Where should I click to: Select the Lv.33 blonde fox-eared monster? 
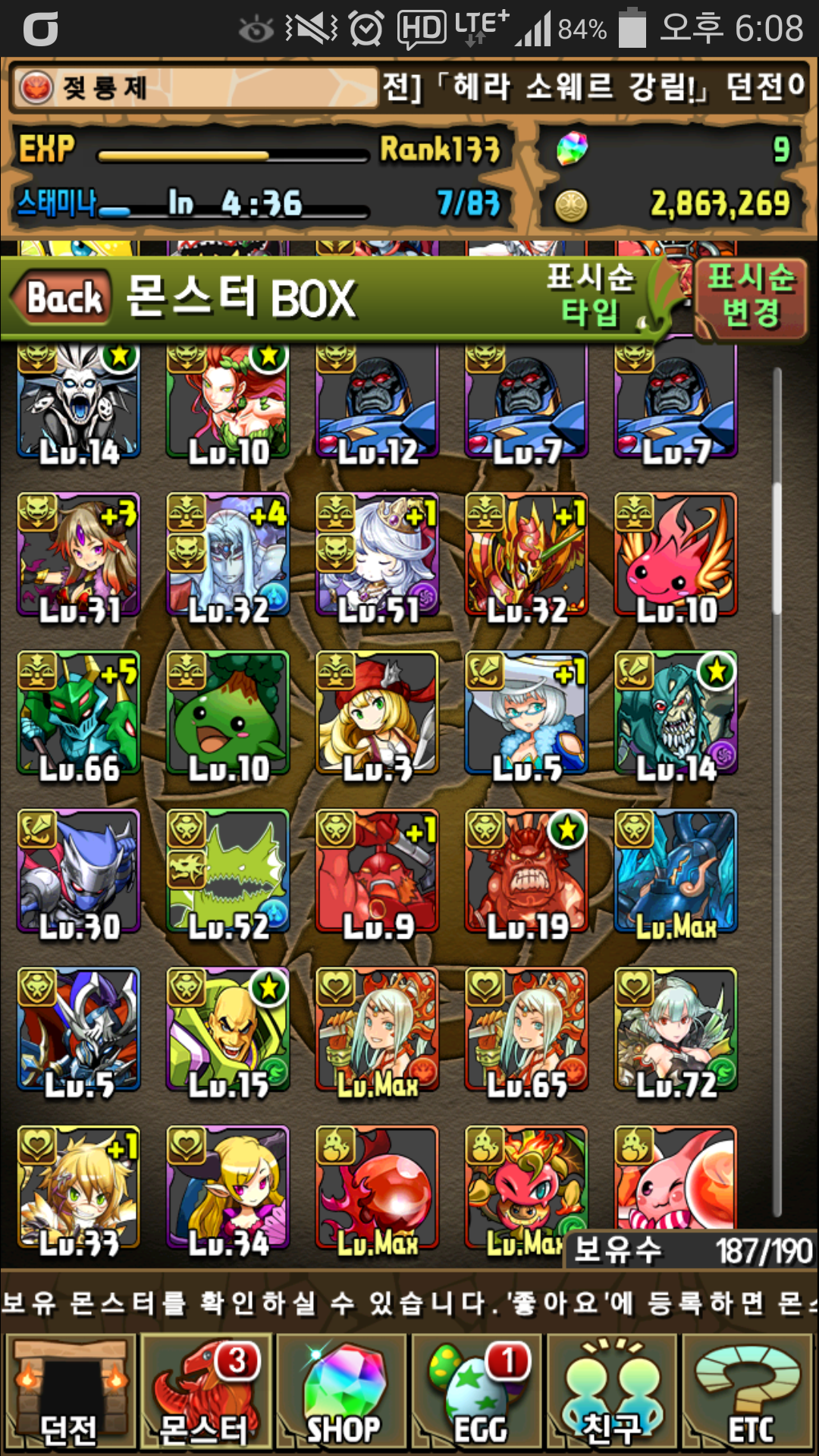click(x=79, y=1188)
